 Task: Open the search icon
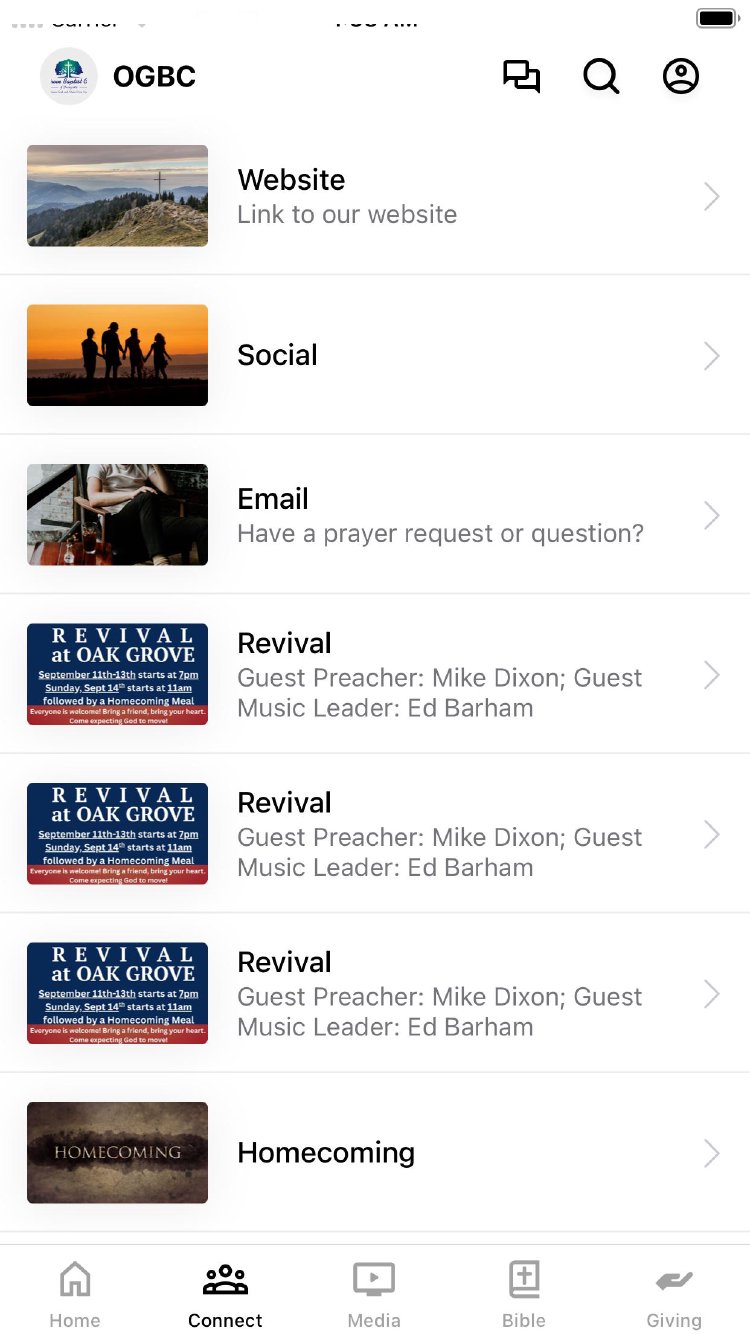[x=601, y=77]
